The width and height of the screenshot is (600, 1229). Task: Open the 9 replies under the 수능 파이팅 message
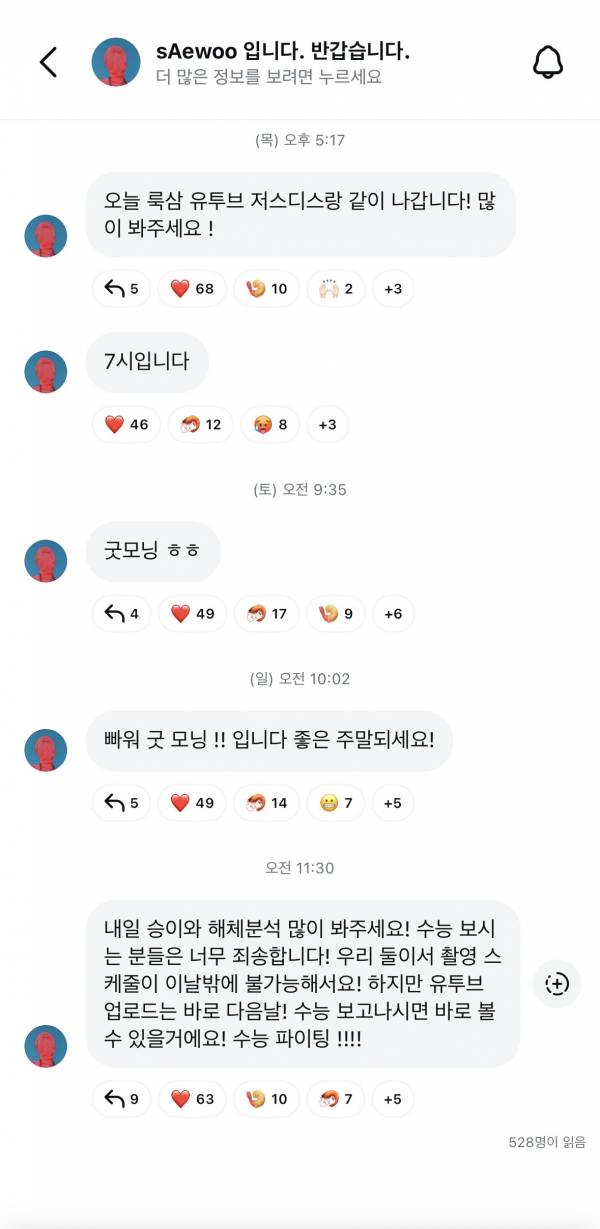coord(121,1099)
